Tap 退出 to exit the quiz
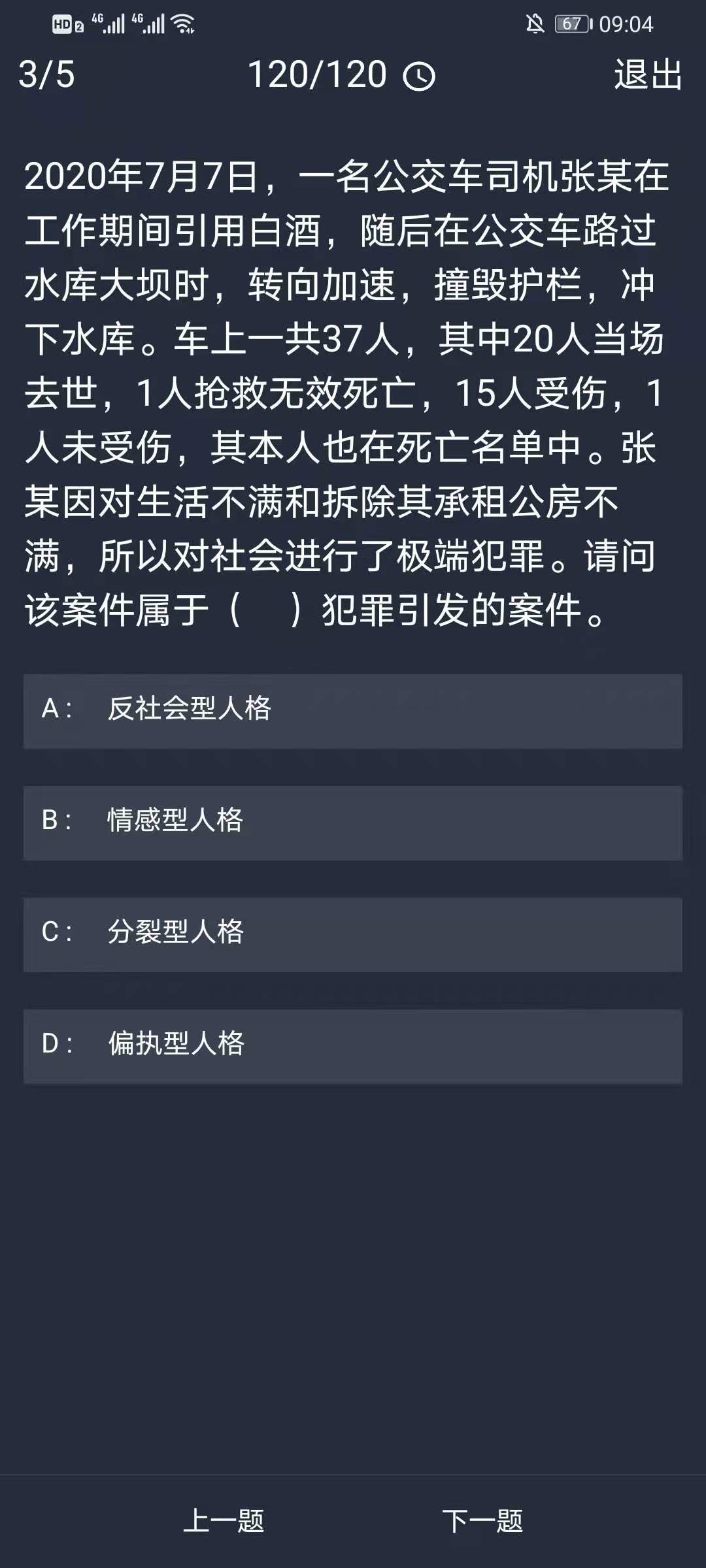Image resolution: width=706 pixels, height=1568 pixels. pos(648,74)
